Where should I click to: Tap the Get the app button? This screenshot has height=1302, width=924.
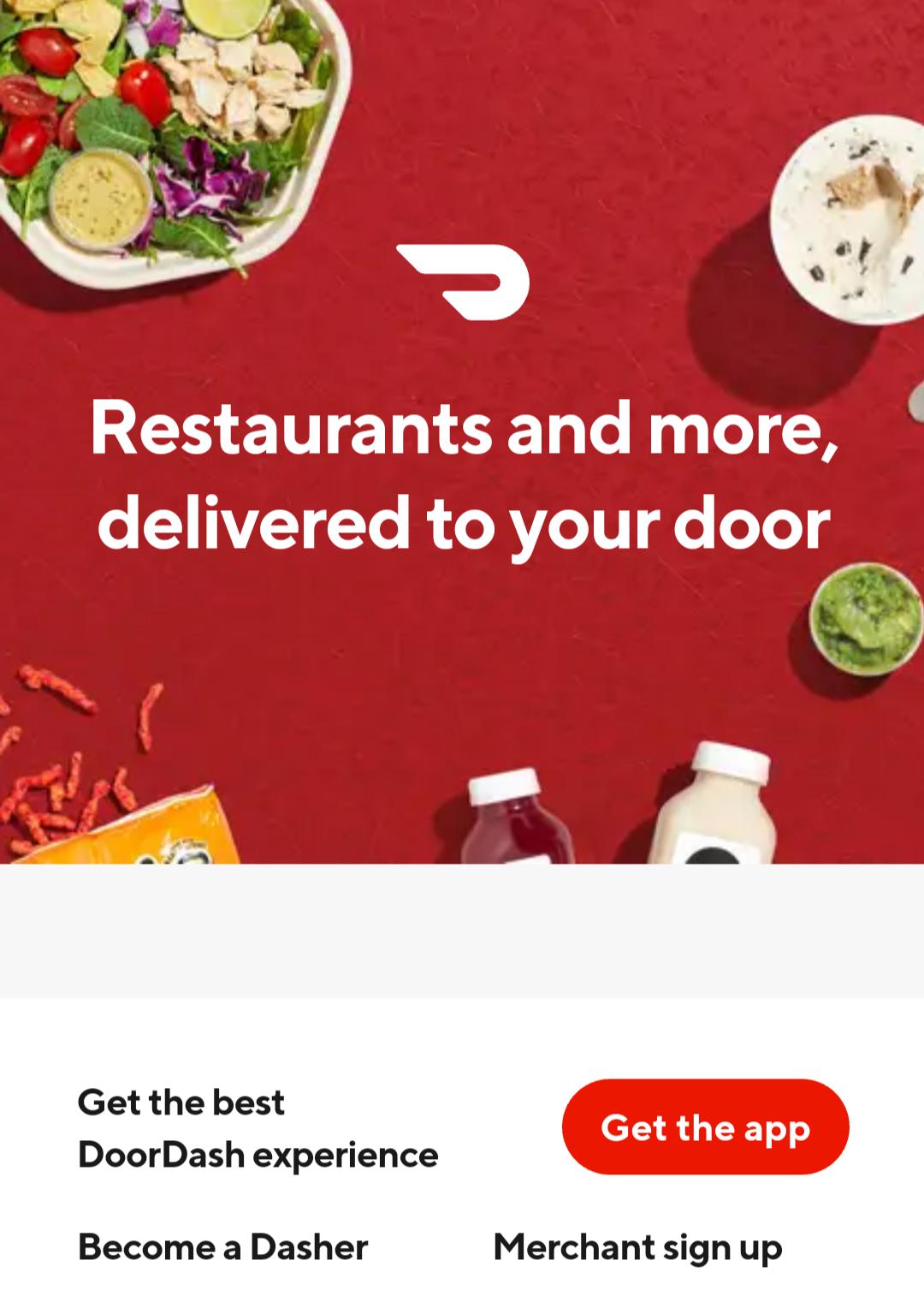click(705, 1127)
